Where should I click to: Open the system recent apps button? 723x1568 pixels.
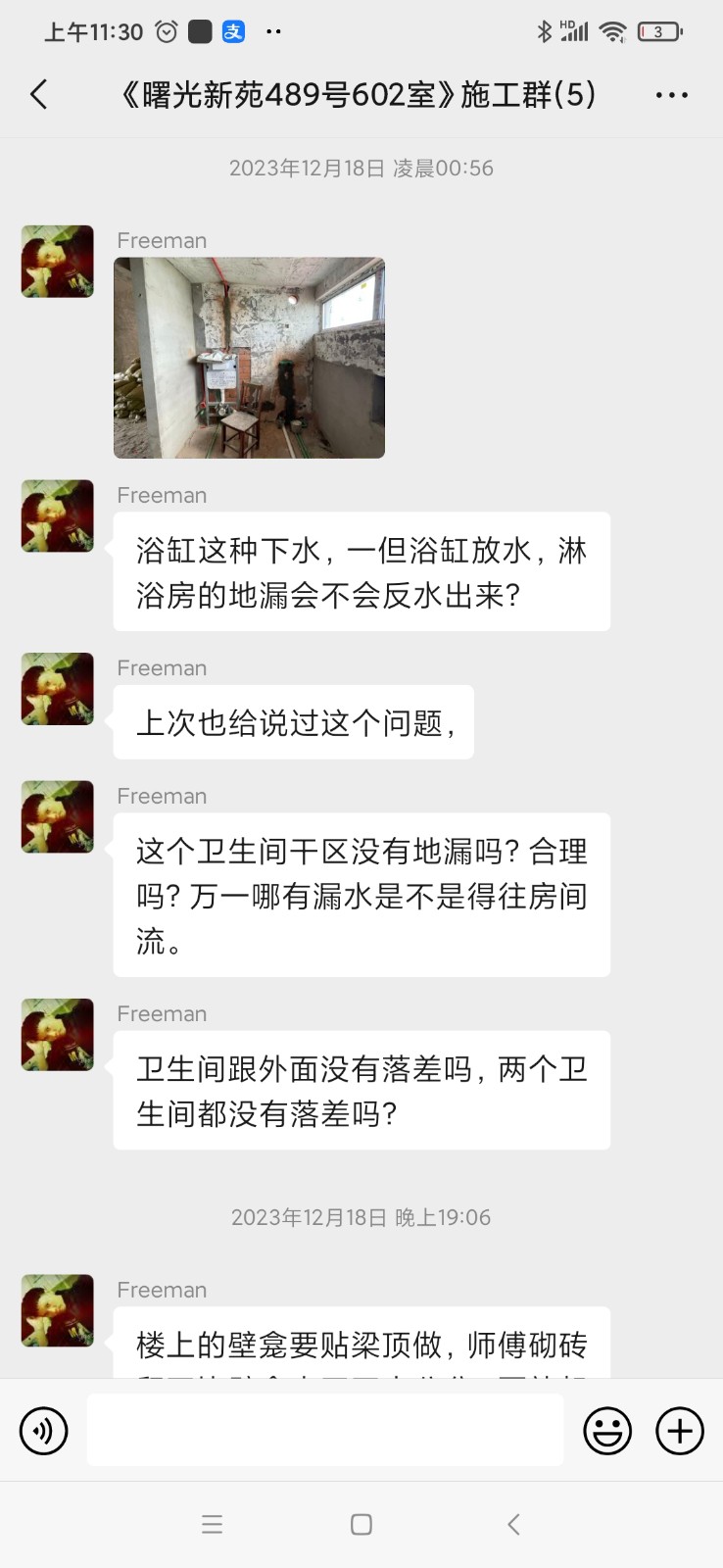pyautogui.click(x=212, y=1524)
